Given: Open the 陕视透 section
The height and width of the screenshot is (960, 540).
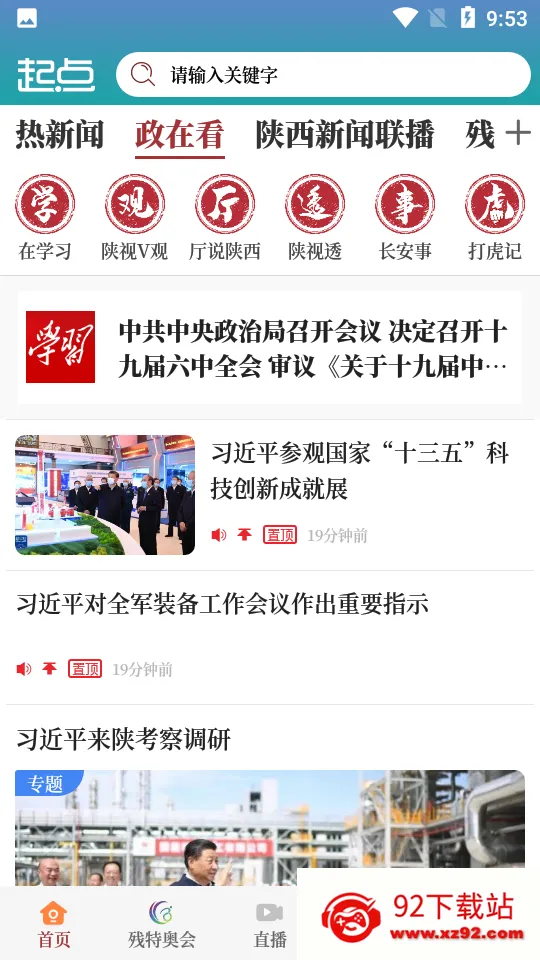Looking at the screenshot, I should (x=315, y=217).
